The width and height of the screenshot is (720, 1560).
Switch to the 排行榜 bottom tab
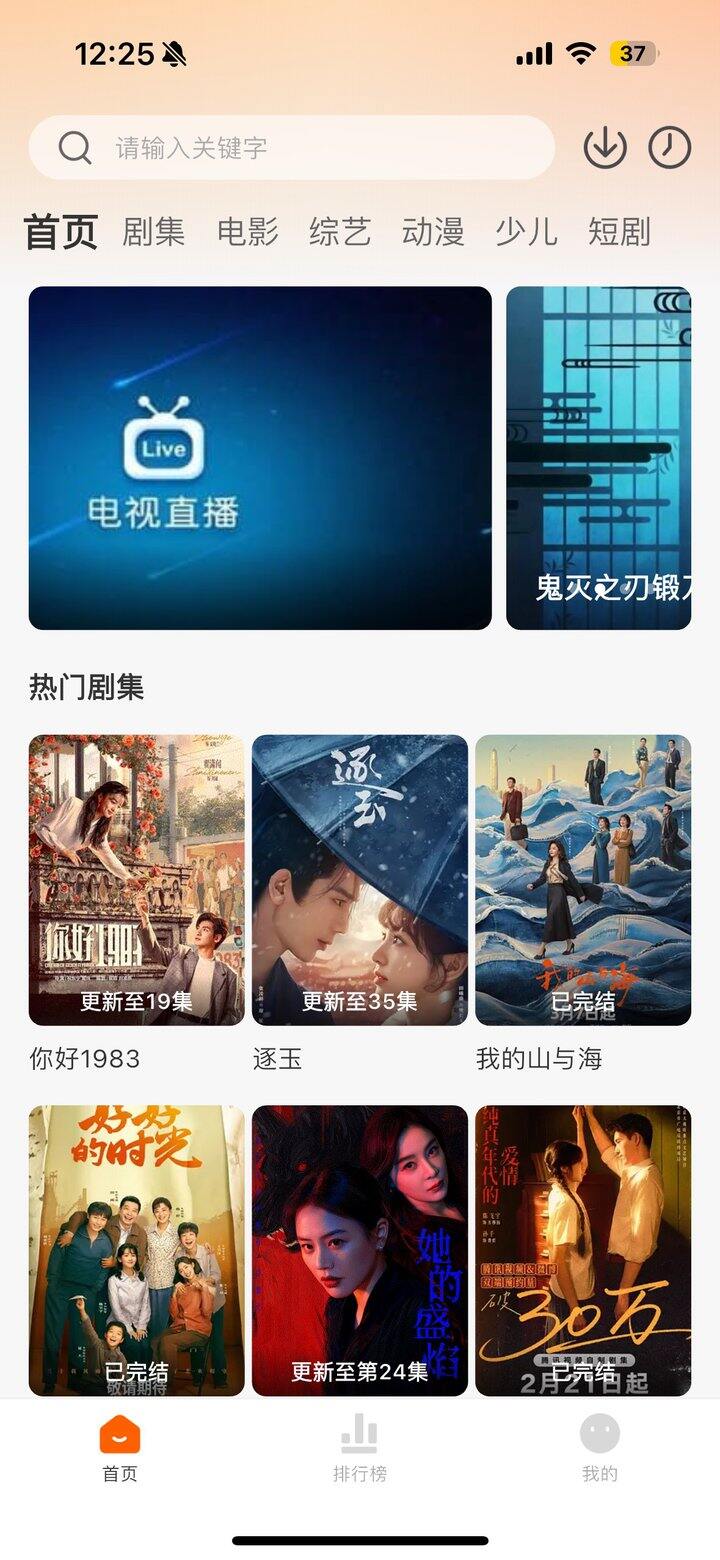pos(360,1447)
